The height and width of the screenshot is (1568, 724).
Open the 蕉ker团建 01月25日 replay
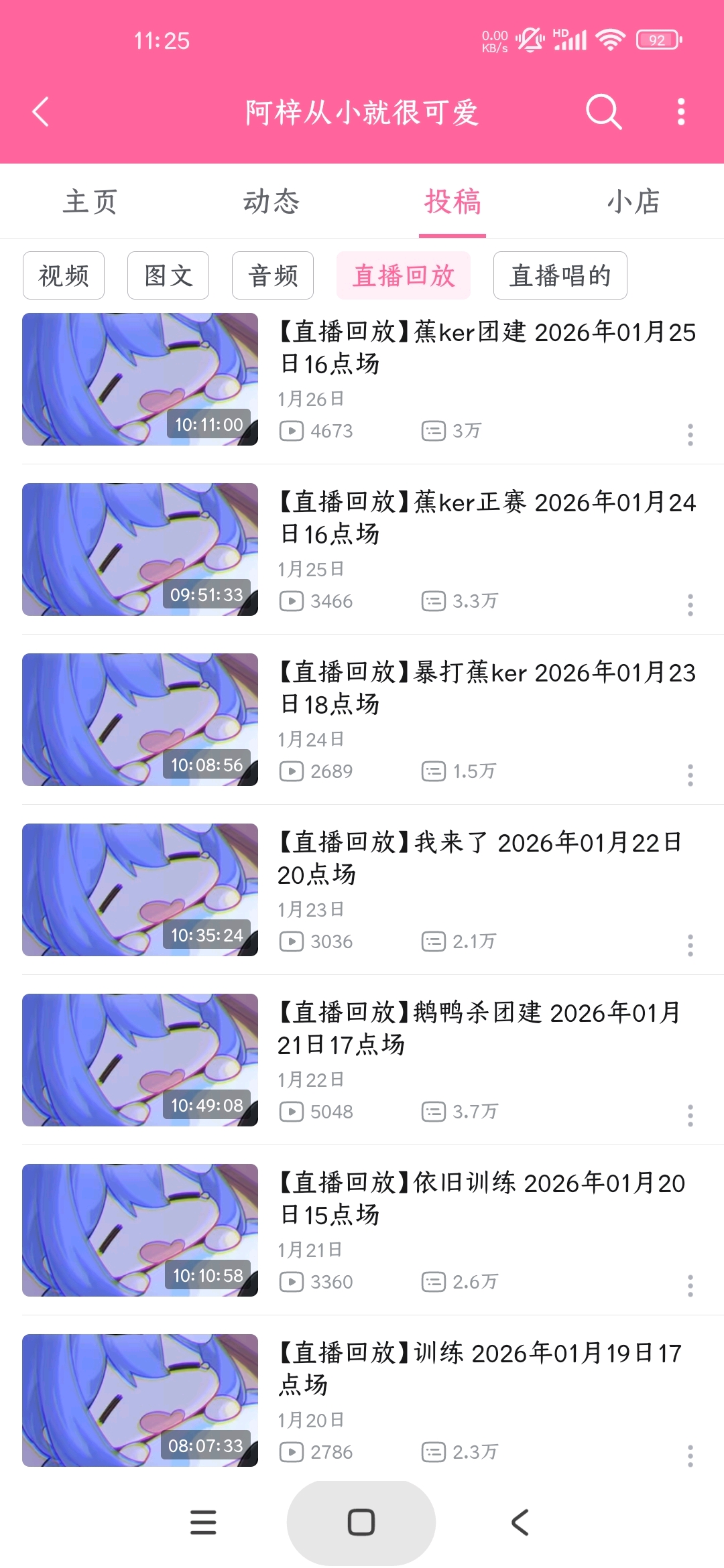pos(487,348)
